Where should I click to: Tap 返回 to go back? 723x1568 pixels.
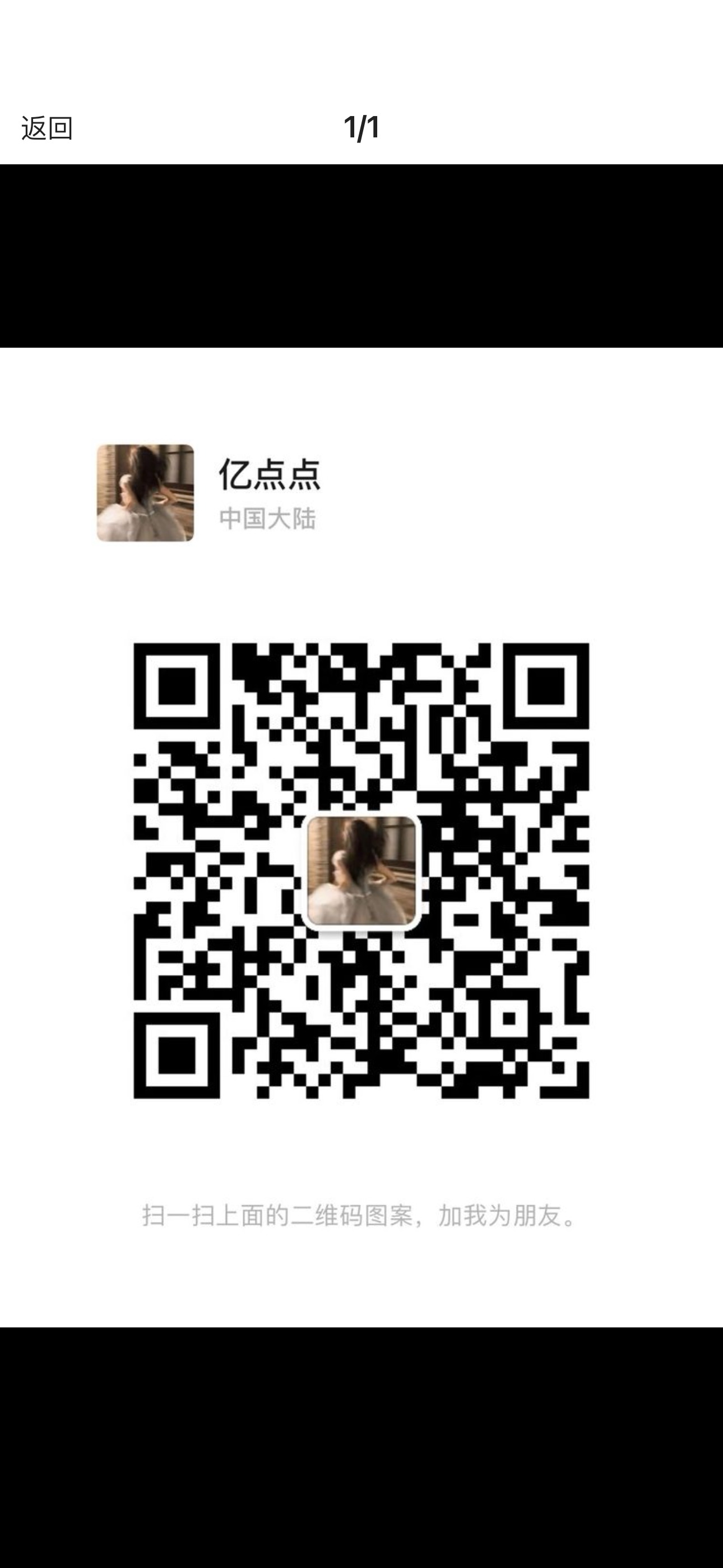click(x=47, y=128)
